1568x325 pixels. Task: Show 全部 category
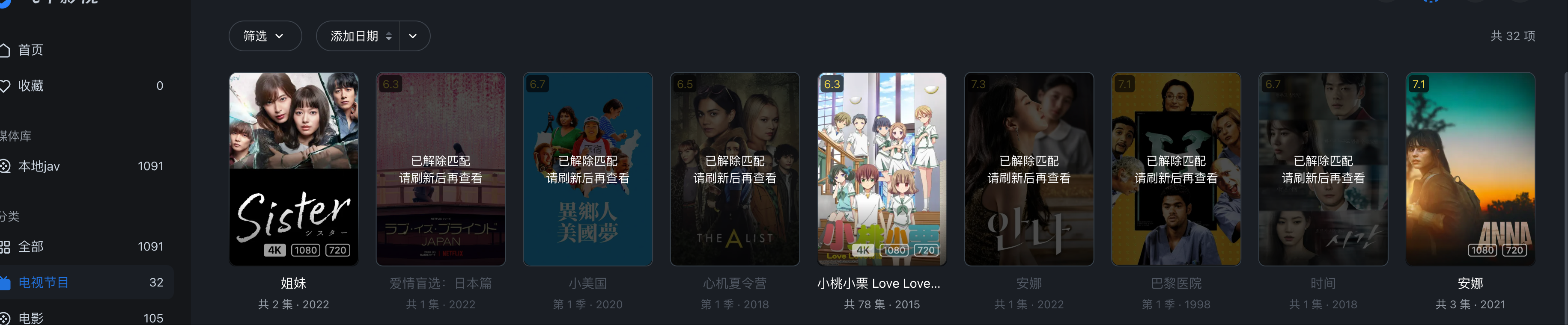[x=30, y=247]
